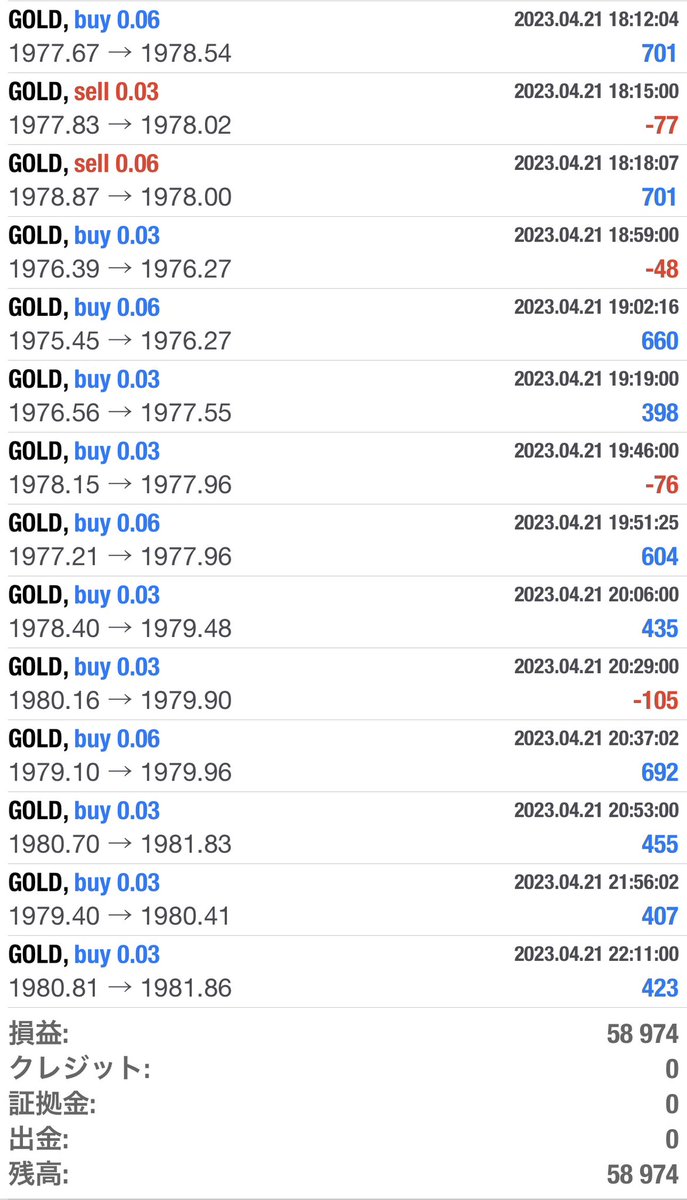The height and width of the screenshot is (1200, 687).
Task: Open the trade from 1978.40 to 1979.48
Action: click(x=343, y=612)
